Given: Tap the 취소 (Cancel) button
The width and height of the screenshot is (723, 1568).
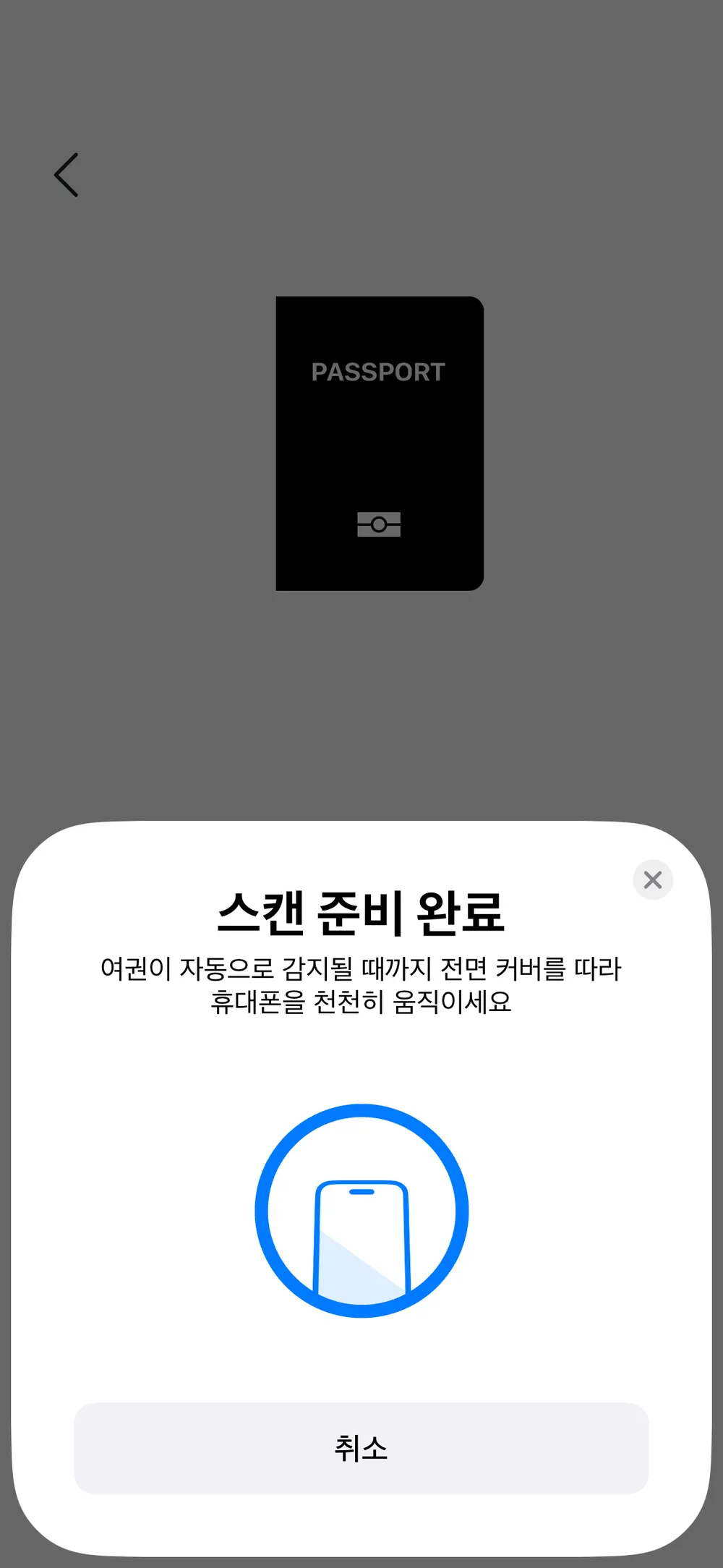Looking at the screenshot, I should [361, 1449].
